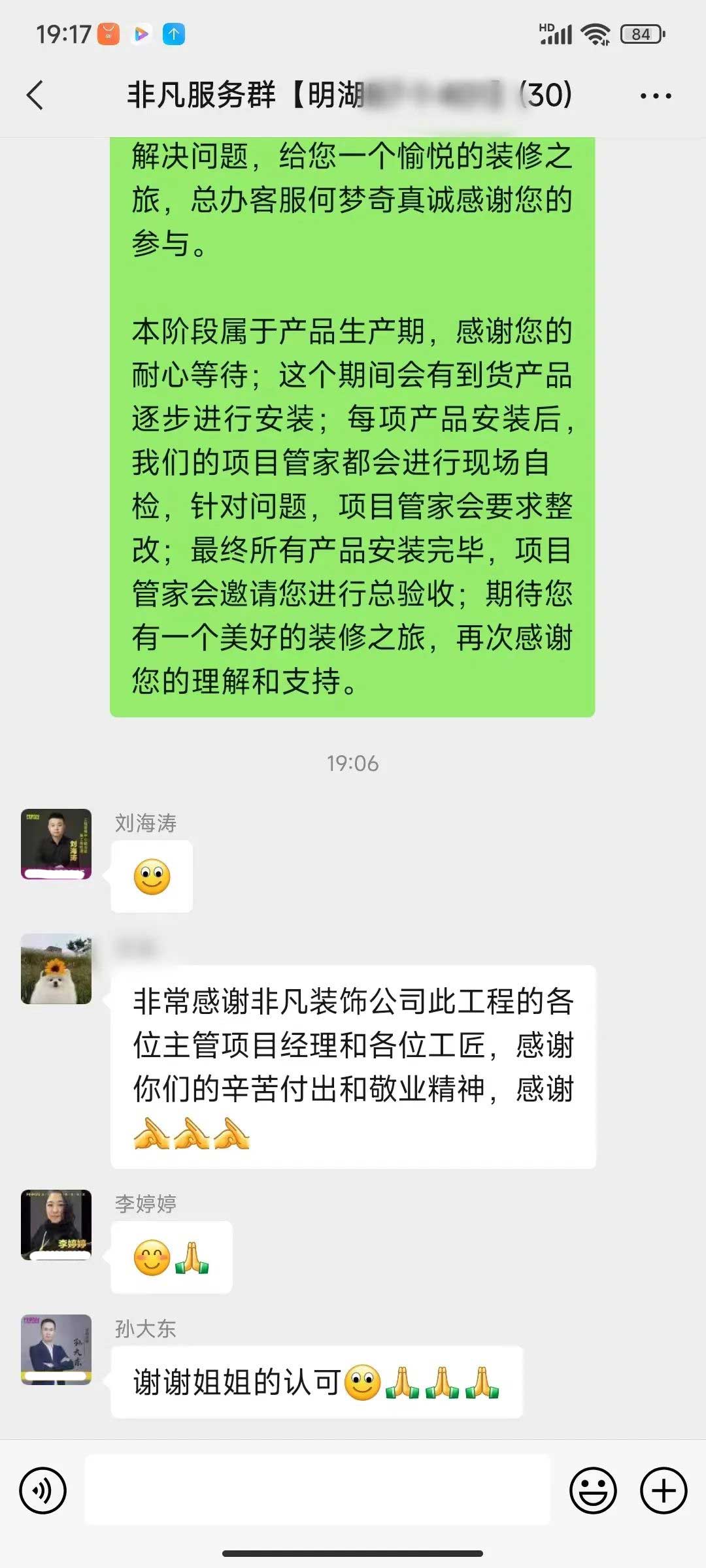The image size is (706, 1568).
Task: View 孙大东's profile avatar
Action: pyautogui.click(x=56, y=1349)
